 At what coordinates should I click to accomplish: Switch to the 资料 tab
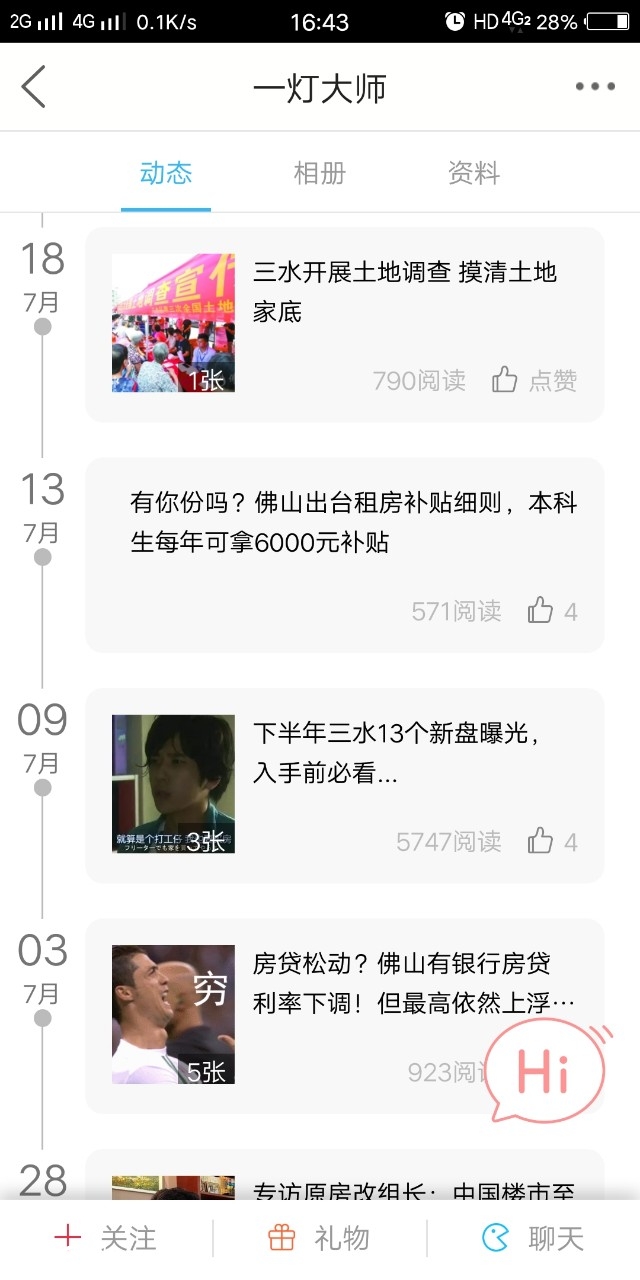pos(474,173)
